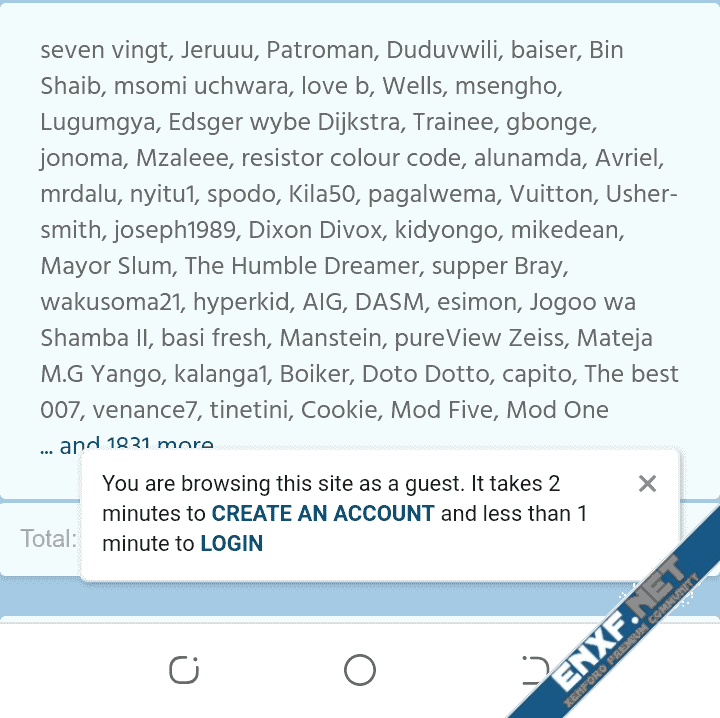Open the CREATE AN ACCOUNT link
Image resolution: width=720 pixels, height=718 pixels.
[323, 514]
